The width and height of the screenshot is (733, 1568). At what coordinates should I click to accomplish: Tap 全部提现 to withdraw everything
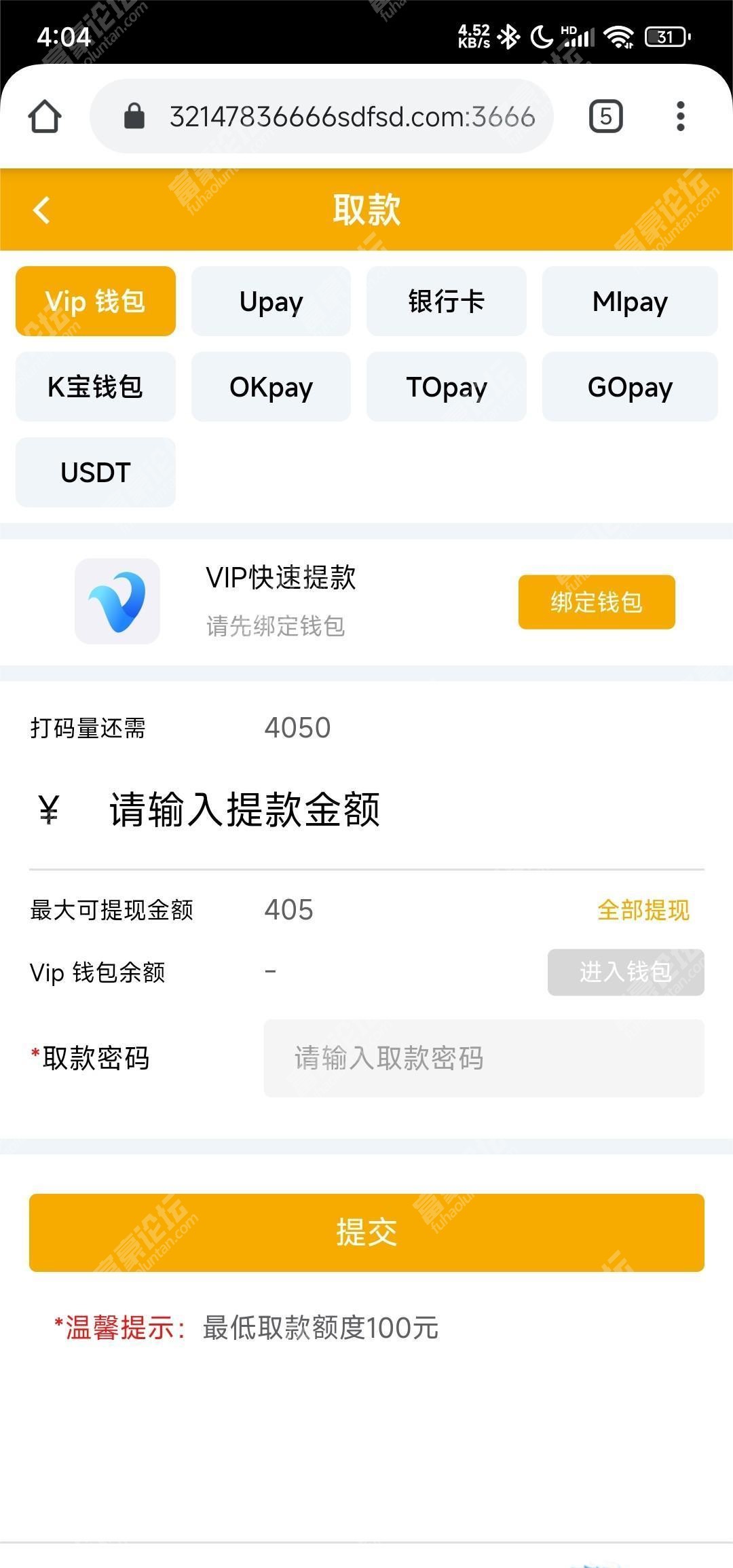click(643, 910)
